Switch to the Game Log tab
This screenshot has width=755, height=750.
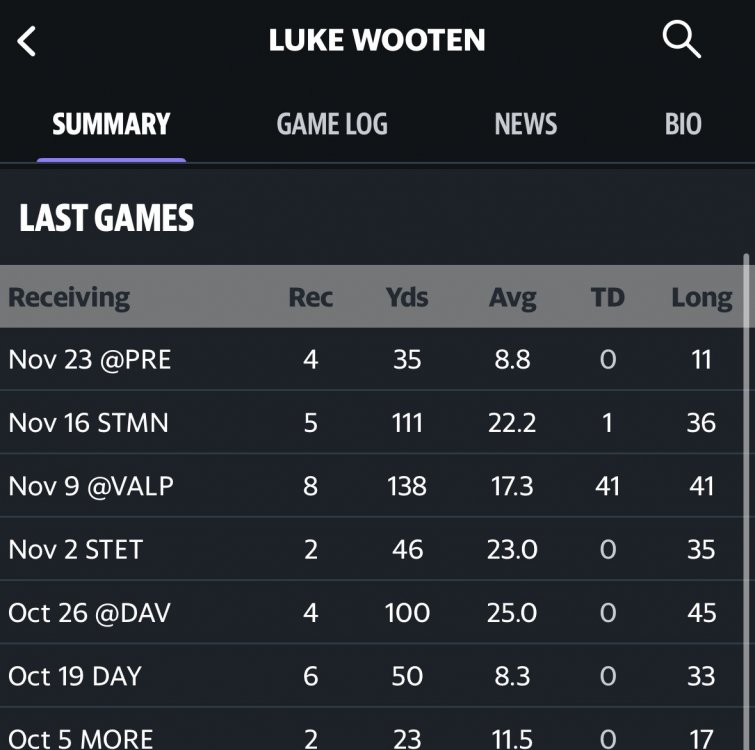[332, 125]
